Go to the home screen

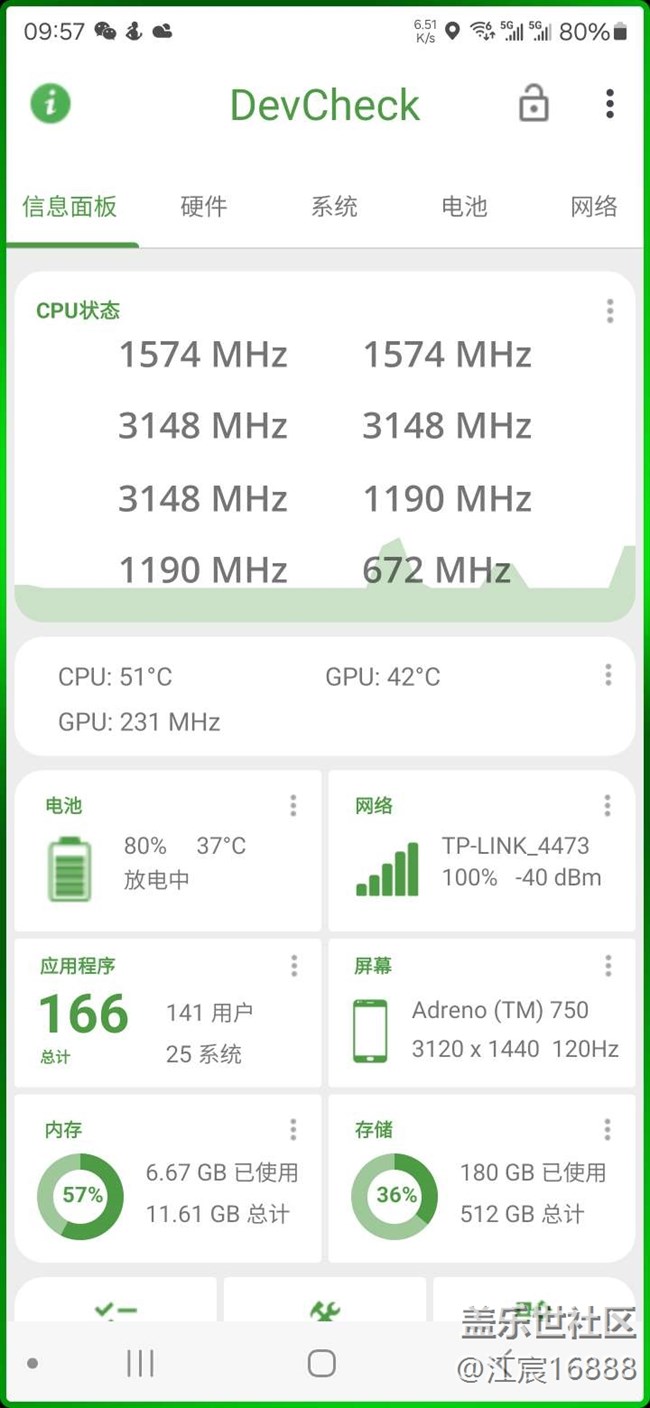[321, 1363]
